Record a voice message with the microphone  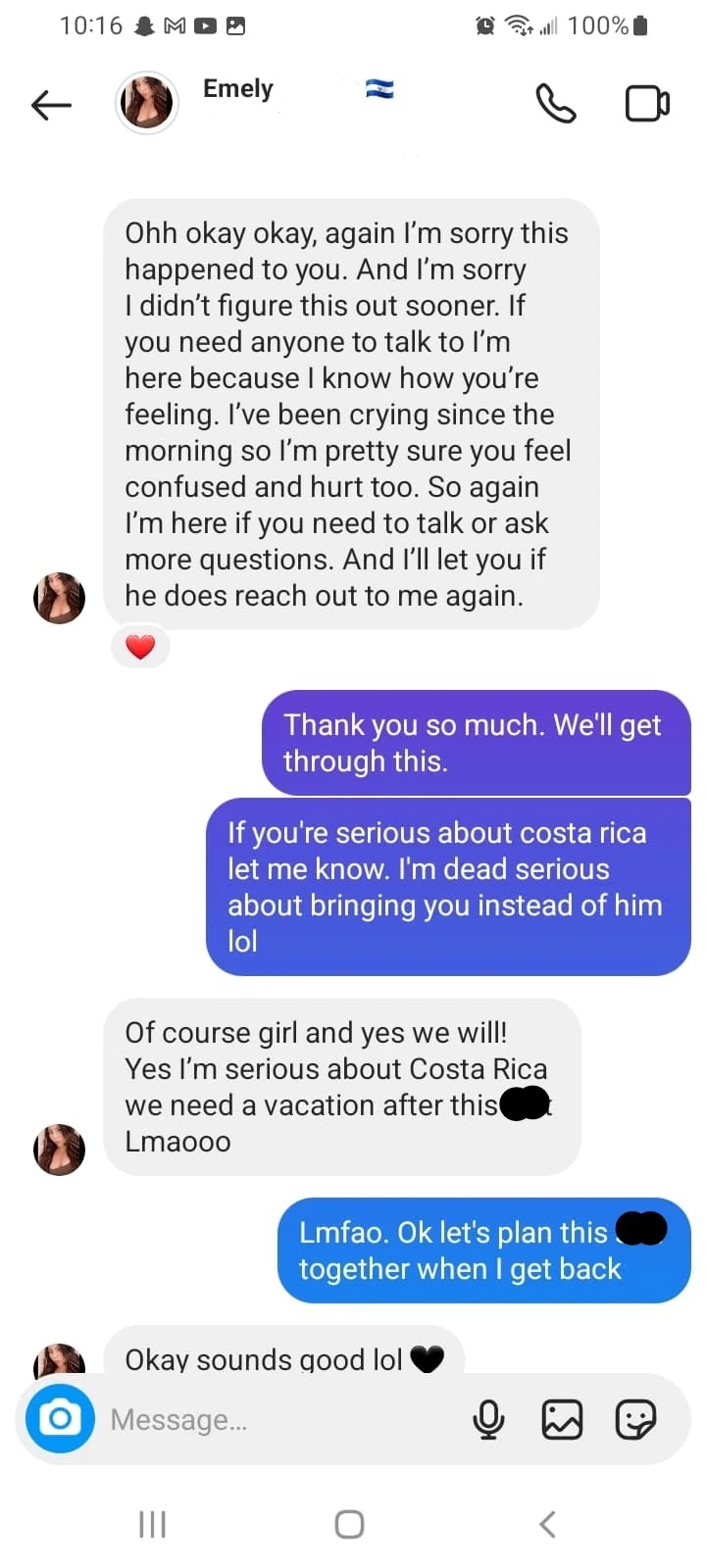[x=488, y=1419]
